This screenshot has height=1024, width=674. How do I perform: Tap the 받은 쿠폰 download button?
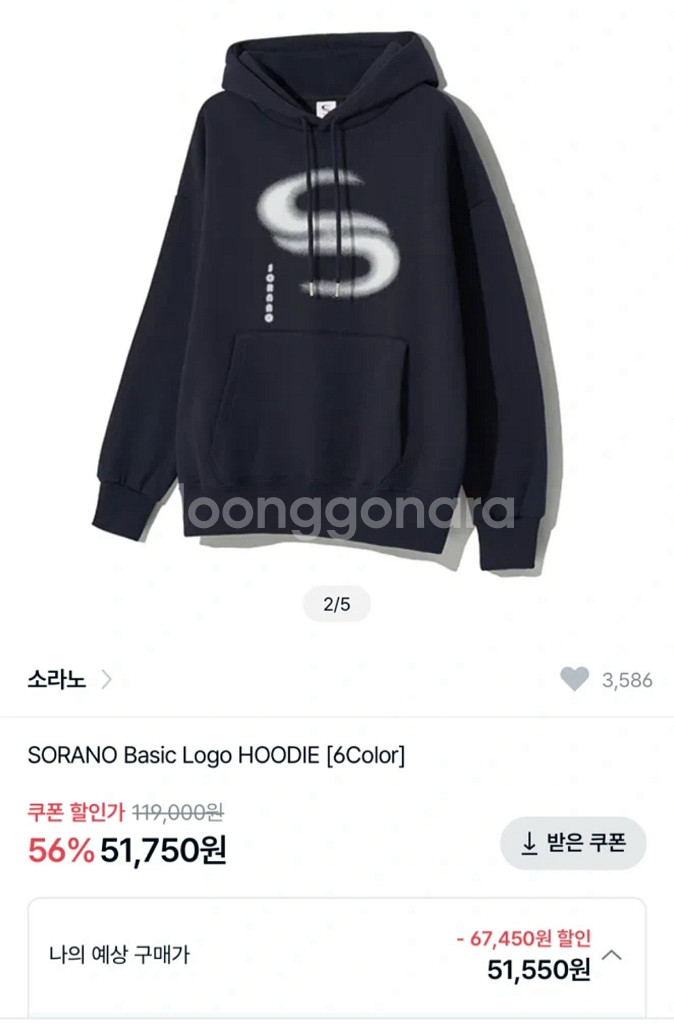pos(573,843)
